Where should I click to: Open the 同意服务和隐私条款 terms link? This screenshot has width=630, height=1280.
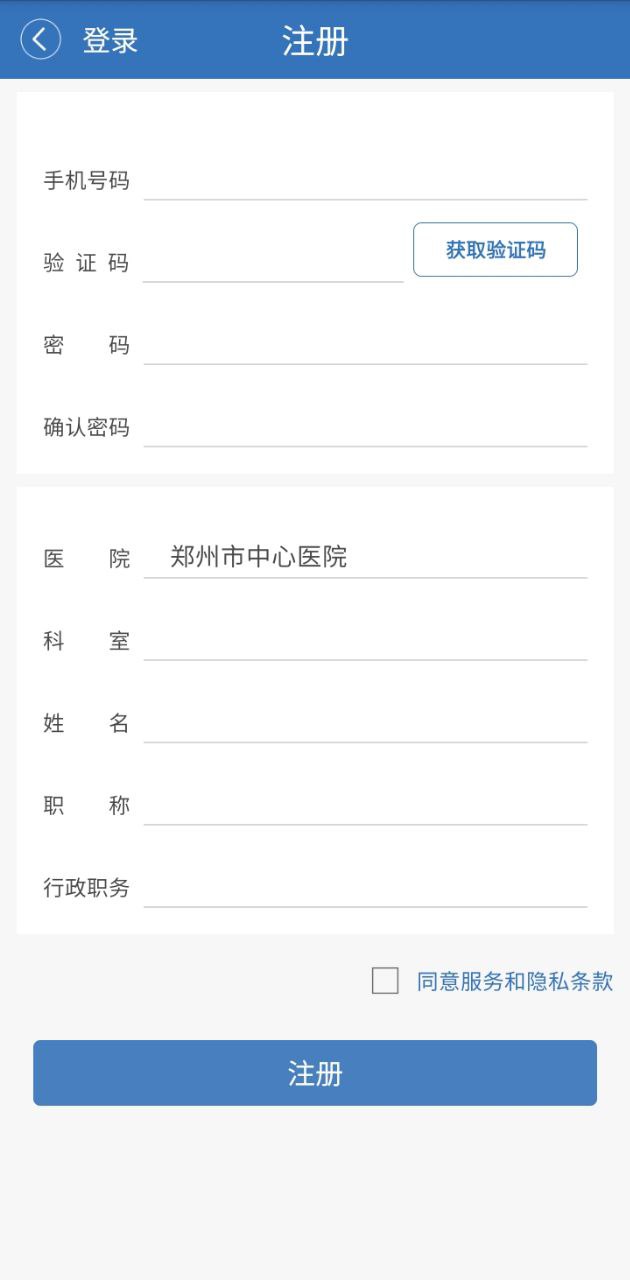514,981
